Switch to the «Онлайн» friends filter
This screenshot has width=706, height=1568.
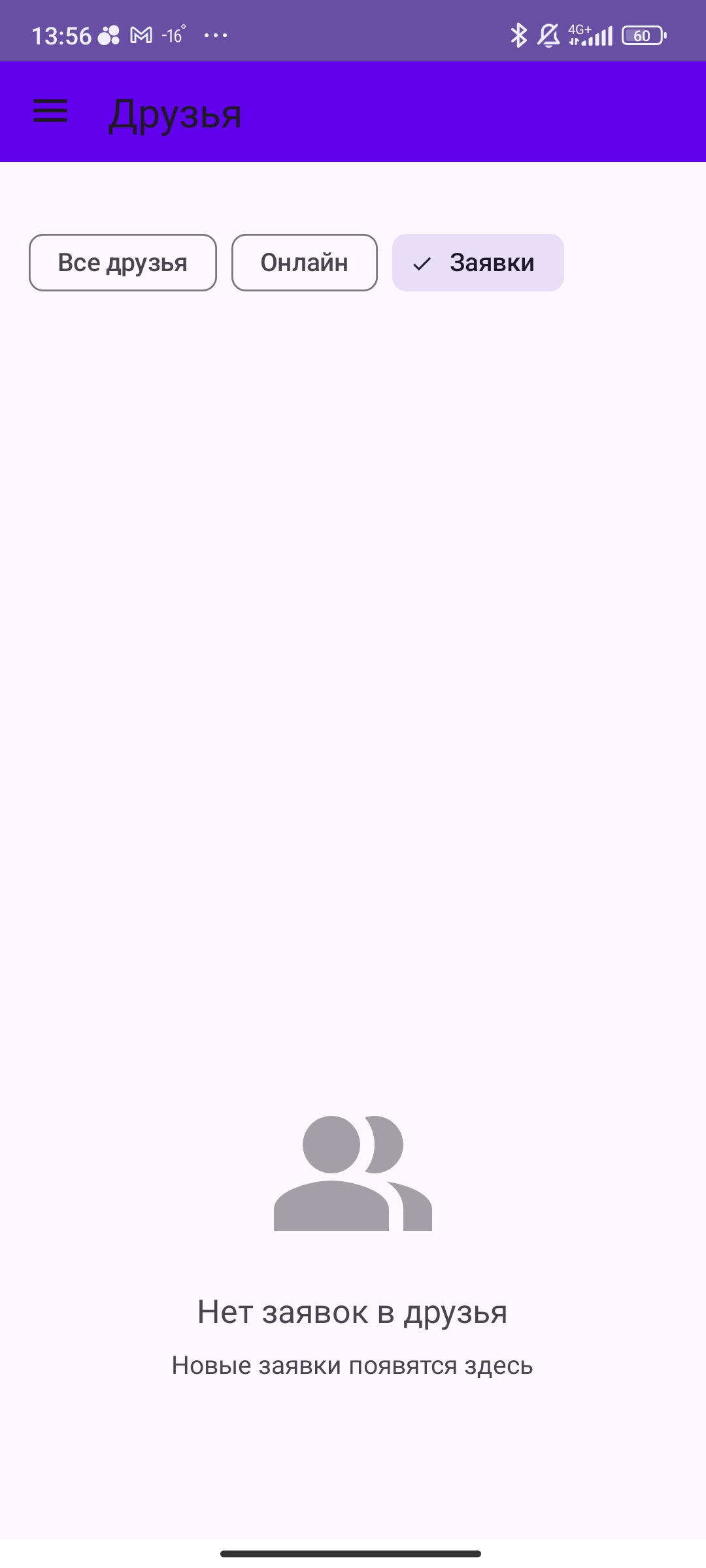tap(305, 263)
